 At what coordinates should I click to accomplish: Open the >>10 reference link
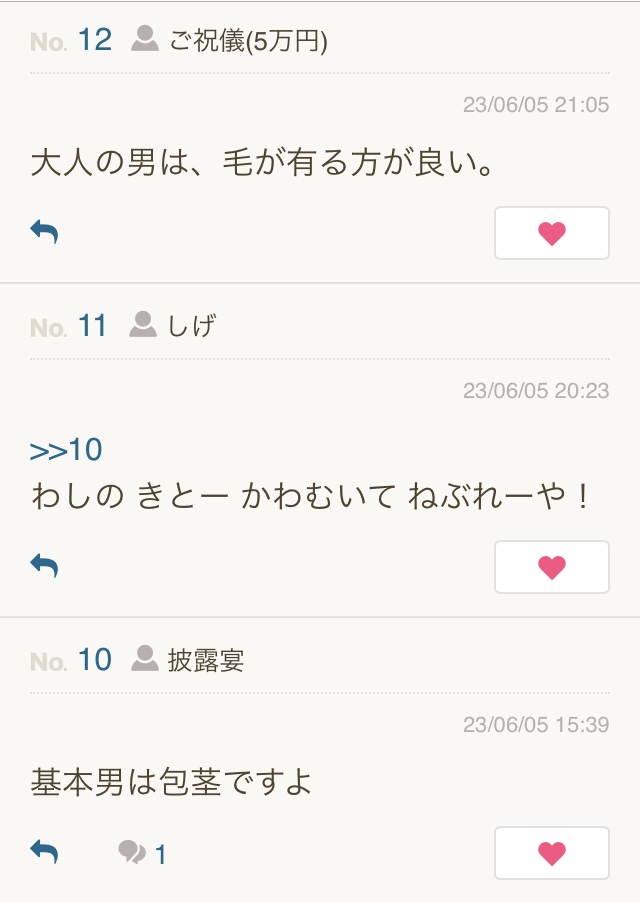pyautogui.click(x=66, y=450)
